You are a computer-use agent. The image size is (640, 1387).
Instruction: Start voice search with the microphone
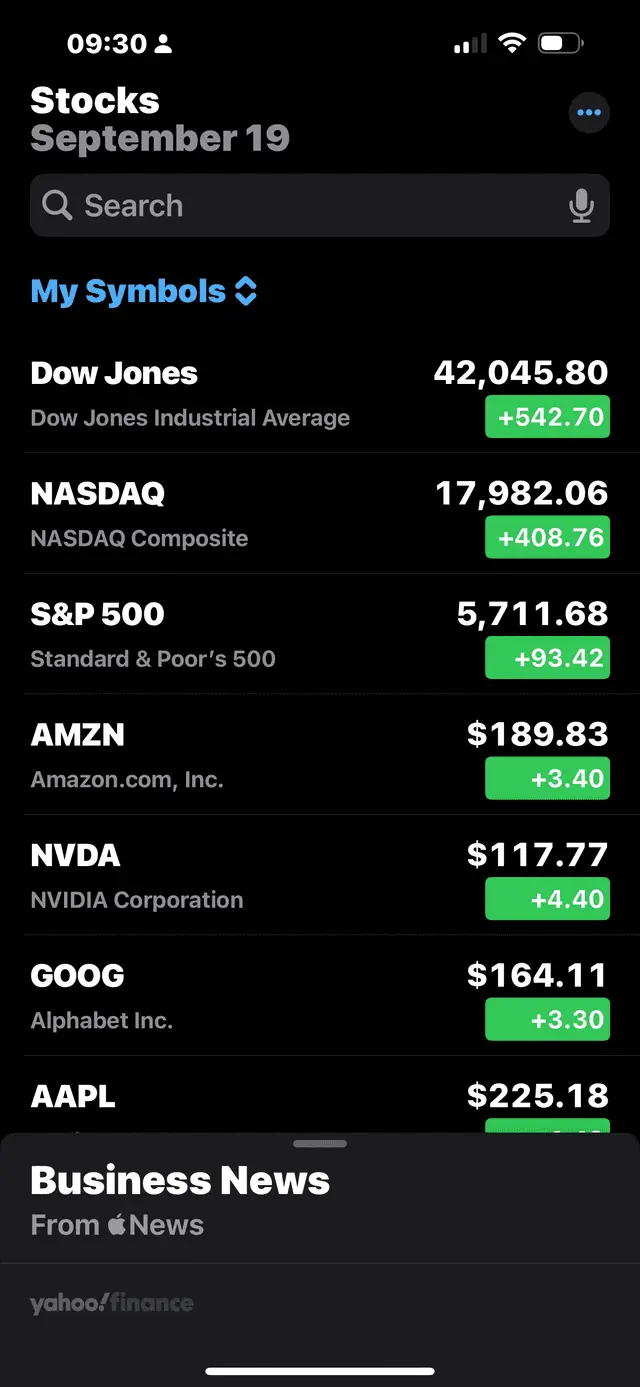click(x=581, y=206)
